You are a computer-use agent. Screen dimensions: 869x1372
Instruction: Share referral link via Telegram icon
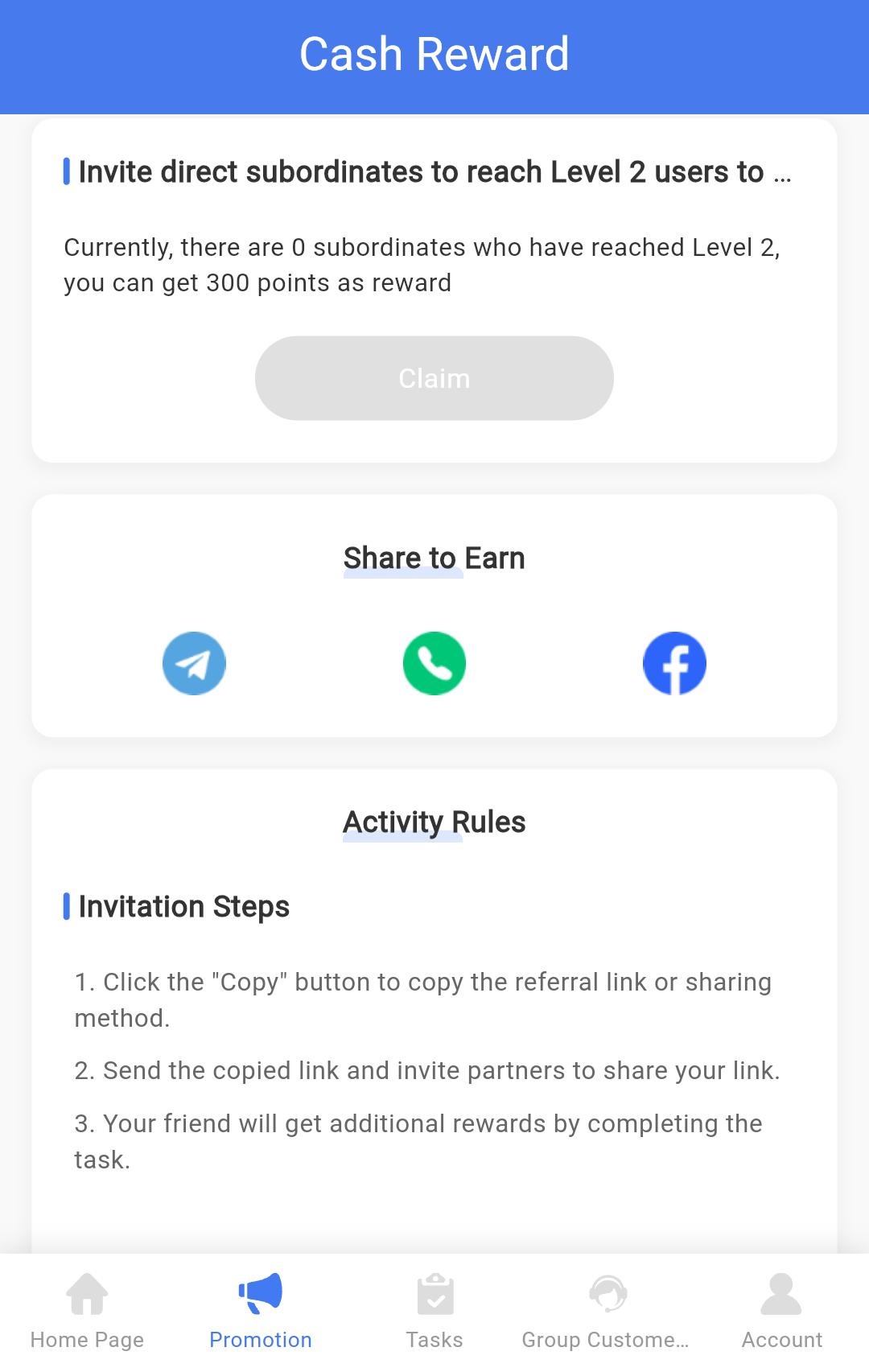click(x=193, y=662)
